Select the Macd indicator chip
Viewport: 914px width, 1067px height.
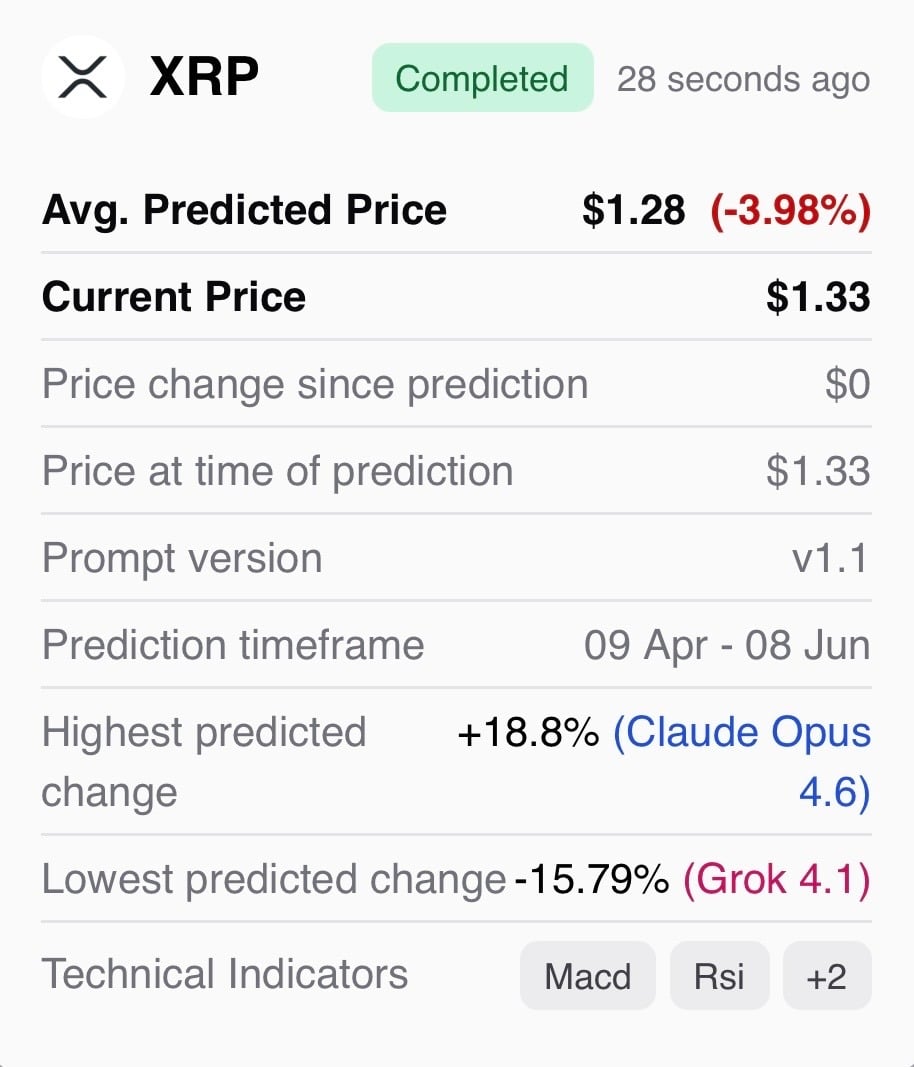pos(587,975)
